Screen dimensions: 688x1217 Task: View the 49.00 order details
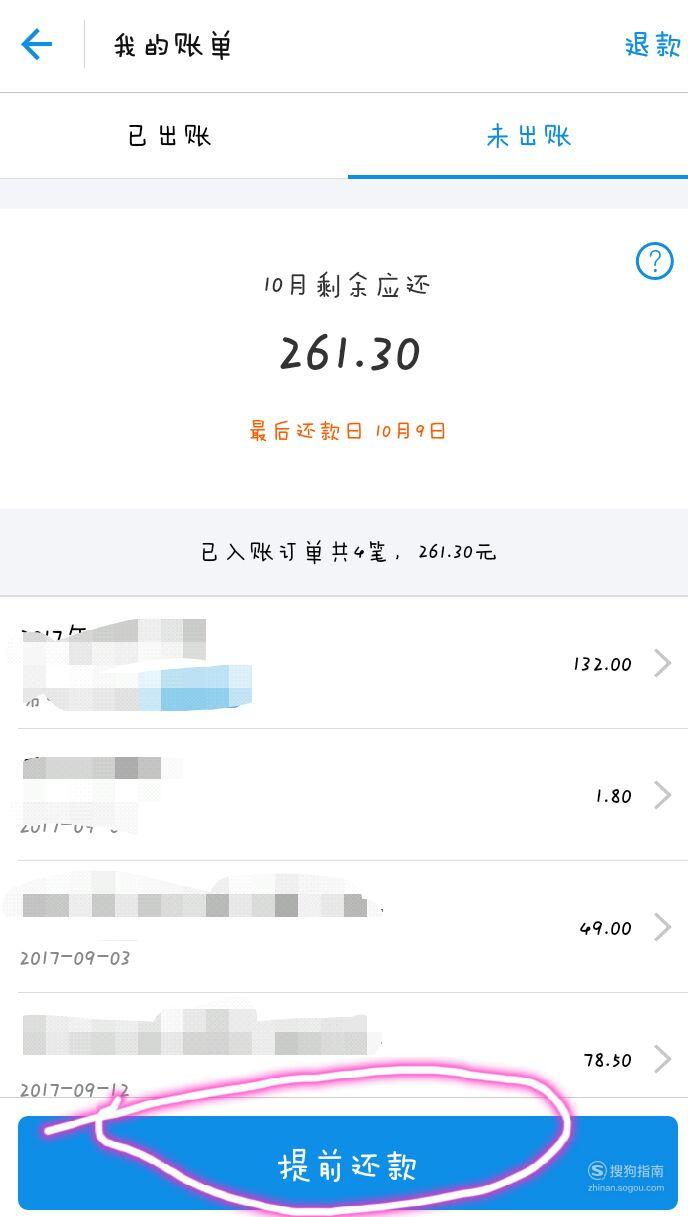pyautogui.click(x=344, y=927)
